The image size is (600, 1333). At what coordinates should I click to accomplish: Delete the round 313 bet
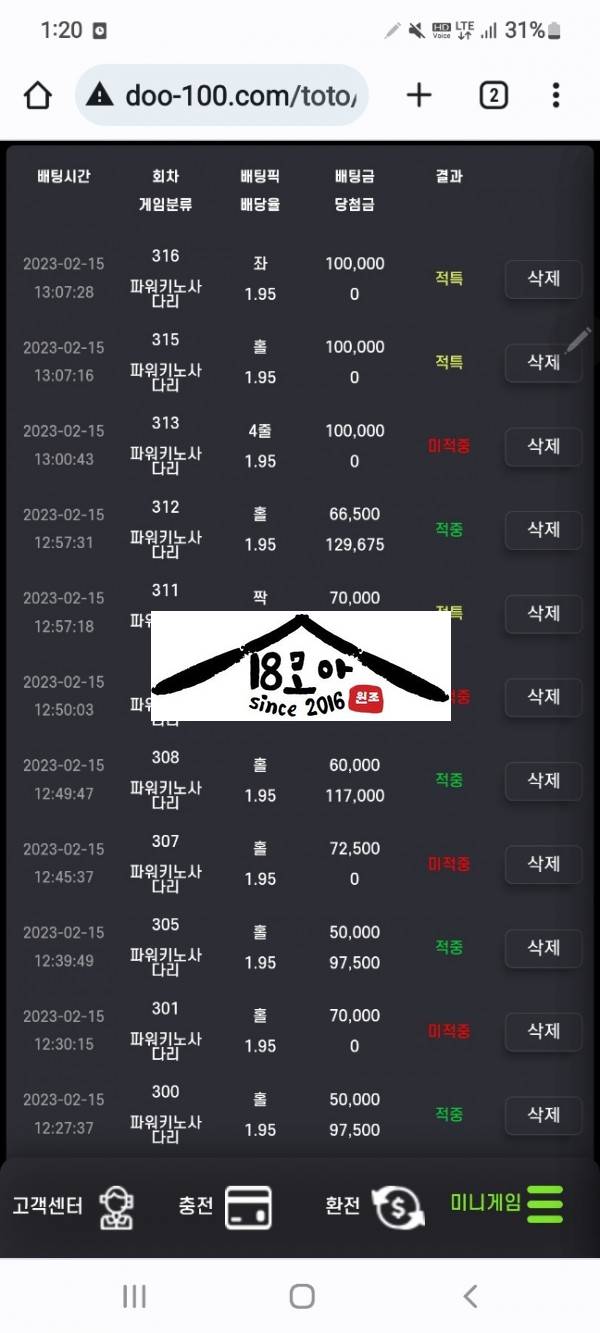click(x=543, y=446)
